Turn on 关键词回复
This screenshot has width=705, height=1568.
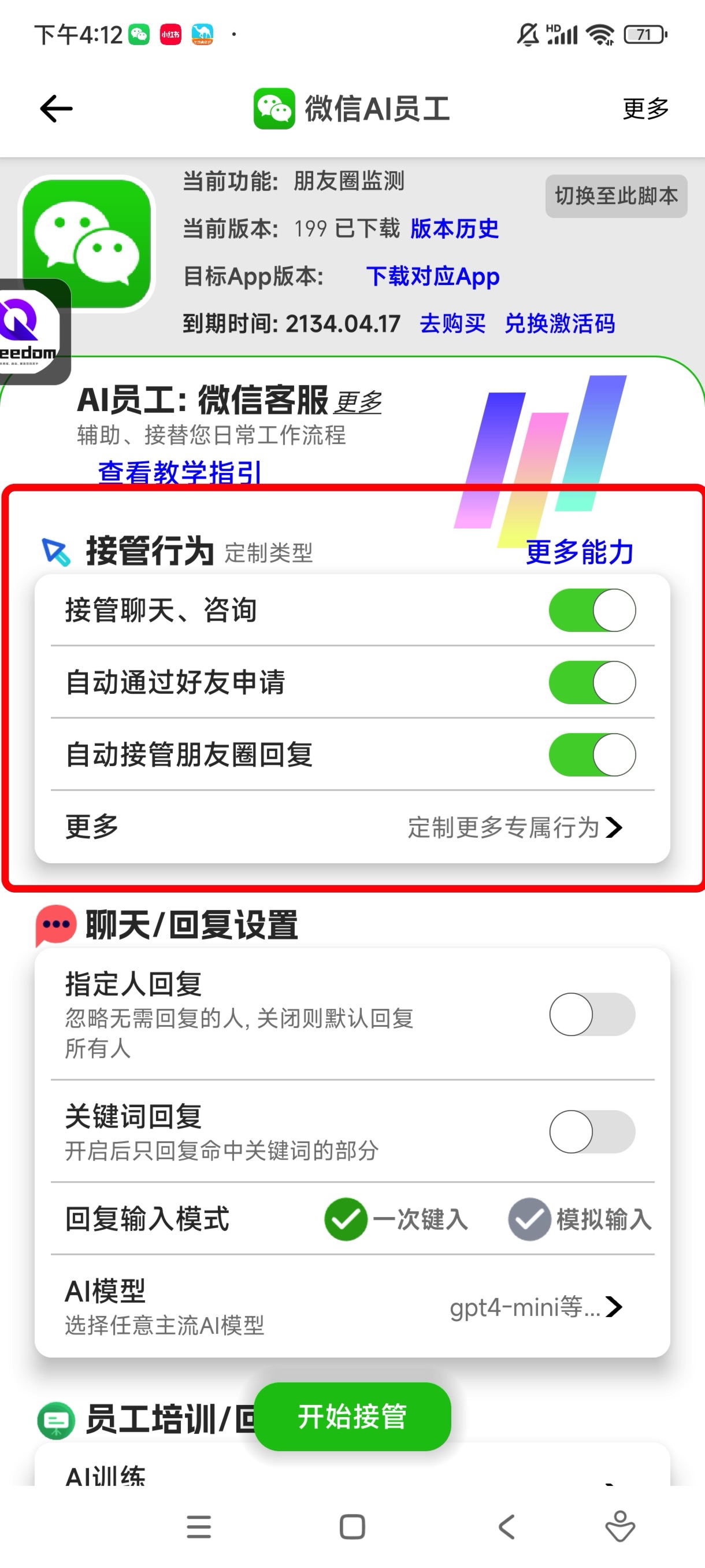(x=592, y=1131)
